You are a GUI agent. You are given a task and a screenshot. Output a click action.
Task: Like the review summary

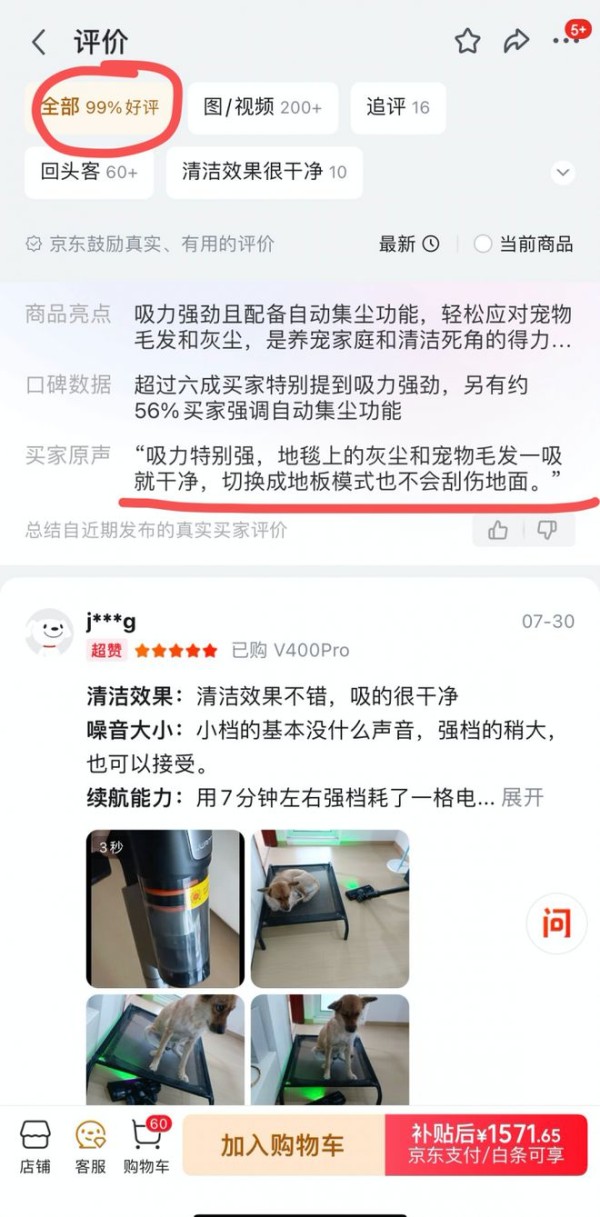tap(498, 530)
